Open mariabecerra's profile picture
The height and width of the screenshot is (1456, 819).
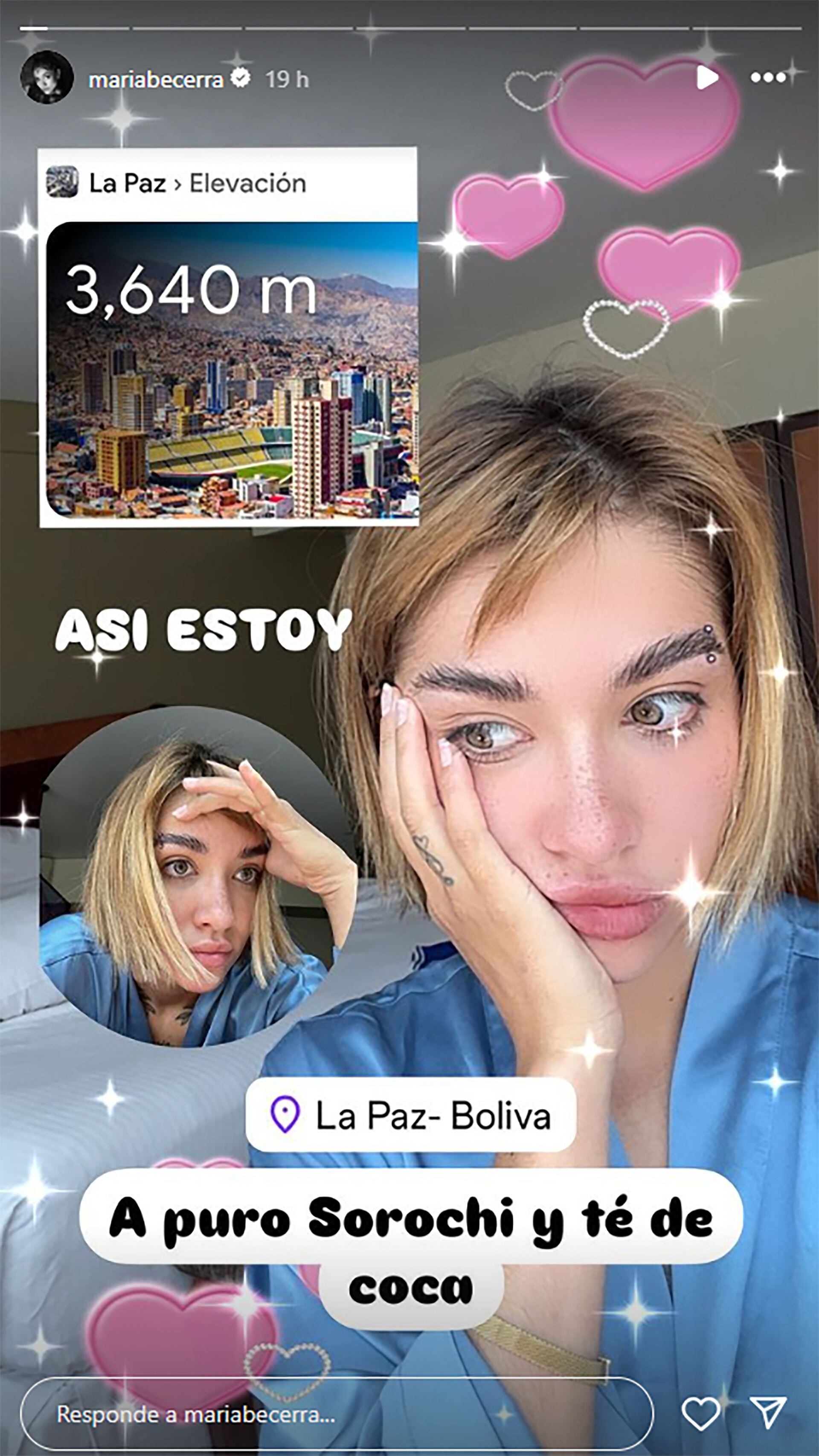coord(47,78)
